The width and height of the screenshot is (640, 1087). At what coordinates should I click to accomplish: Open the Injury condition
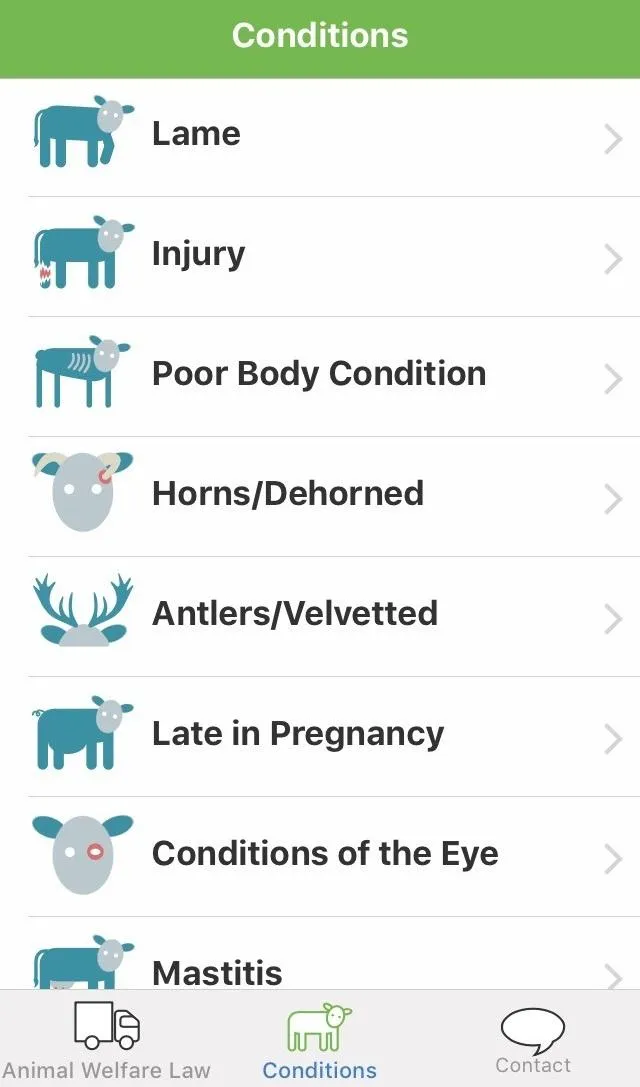(x=320, y=256)
